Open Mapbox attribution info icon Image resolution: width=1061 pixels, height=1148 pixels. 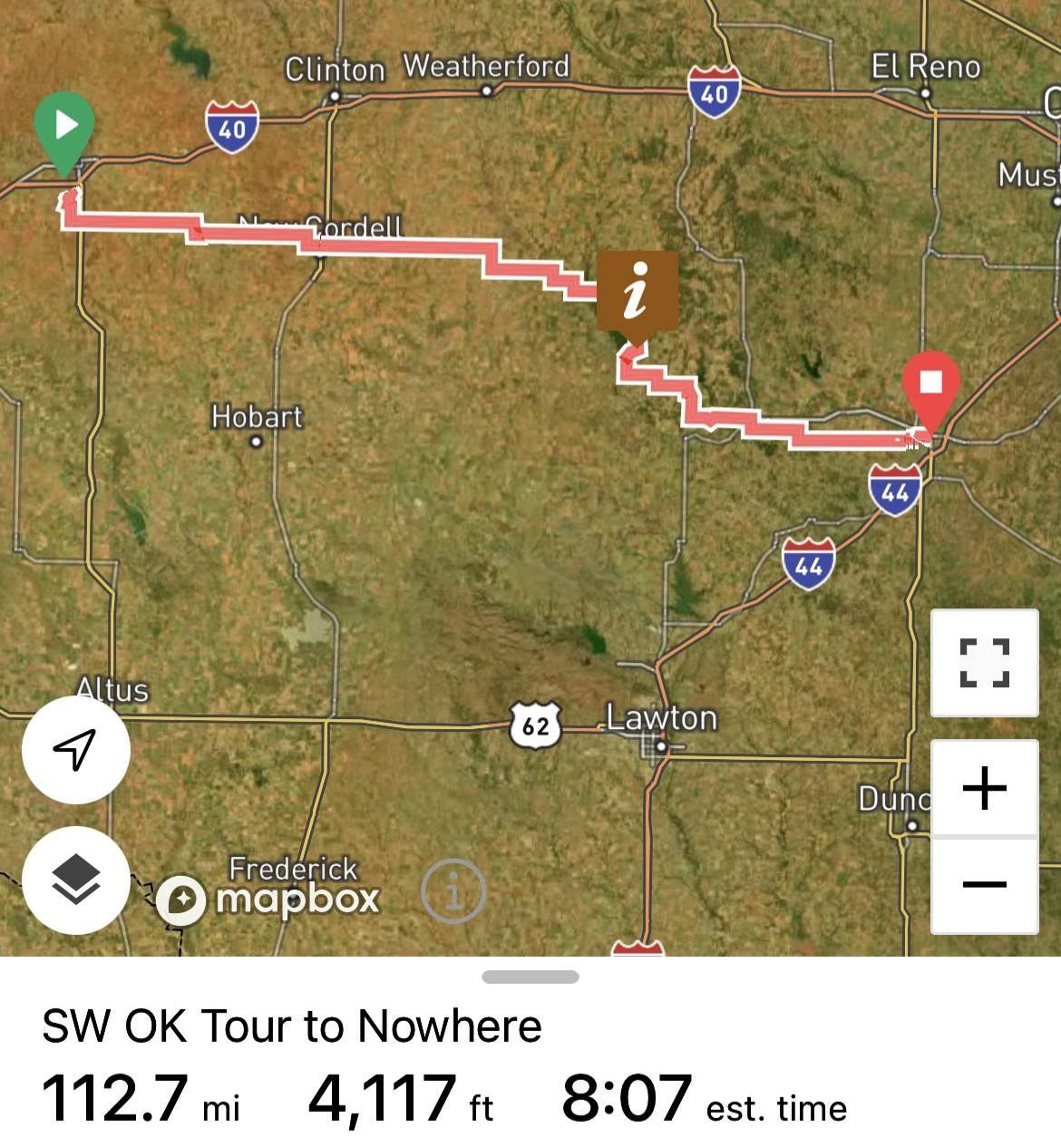click(453, 891)
